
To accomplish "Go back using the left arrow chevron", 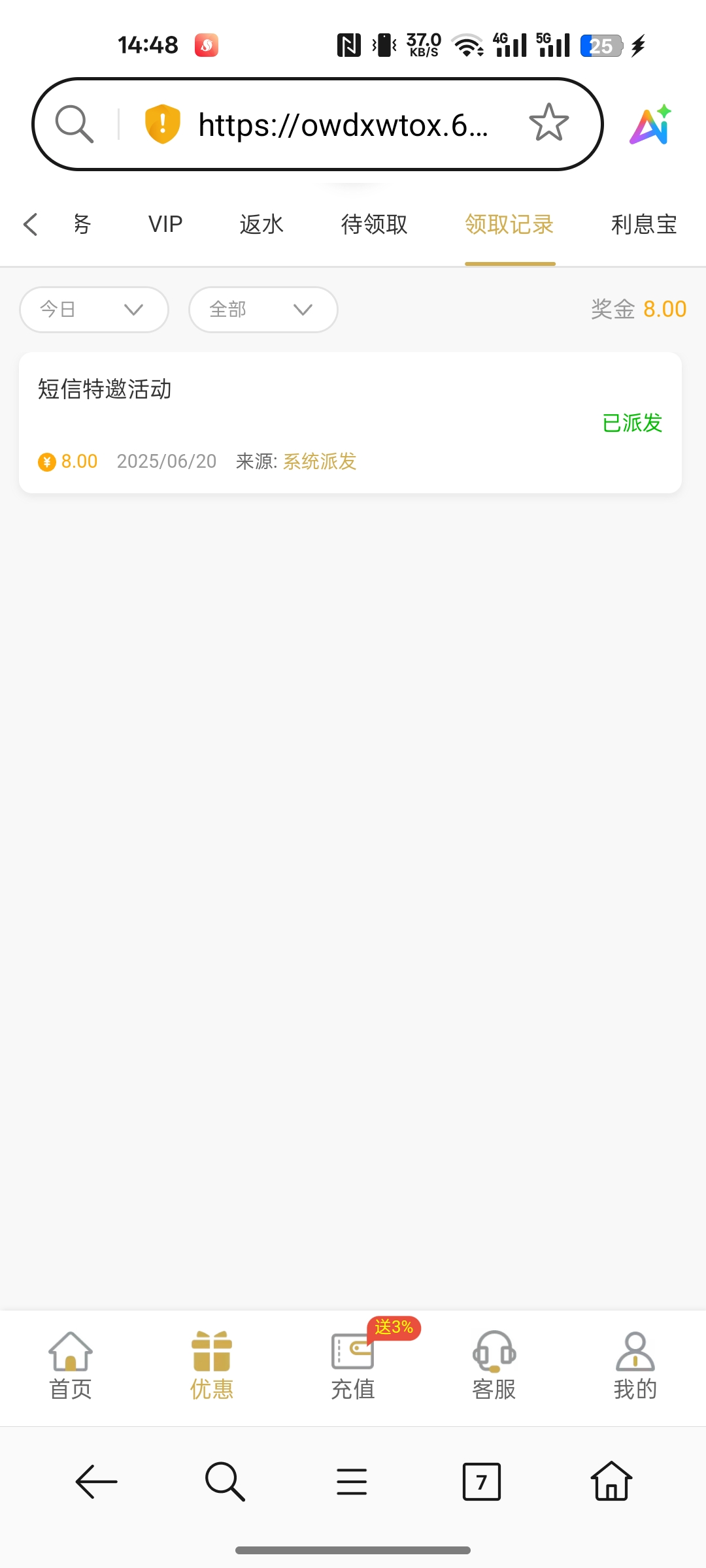I will coord(31,224).
